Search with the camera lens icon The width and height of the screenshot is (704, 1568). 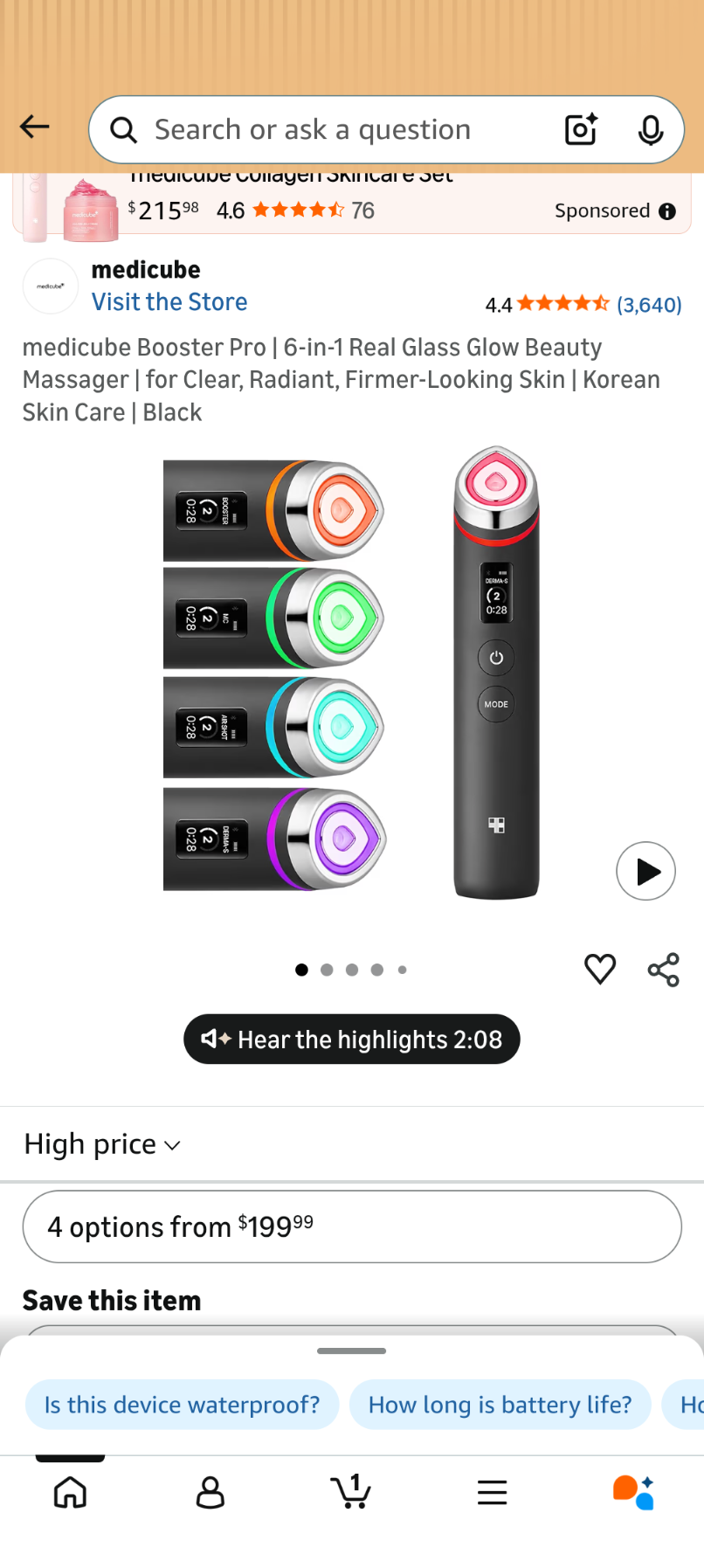point(581,130)
